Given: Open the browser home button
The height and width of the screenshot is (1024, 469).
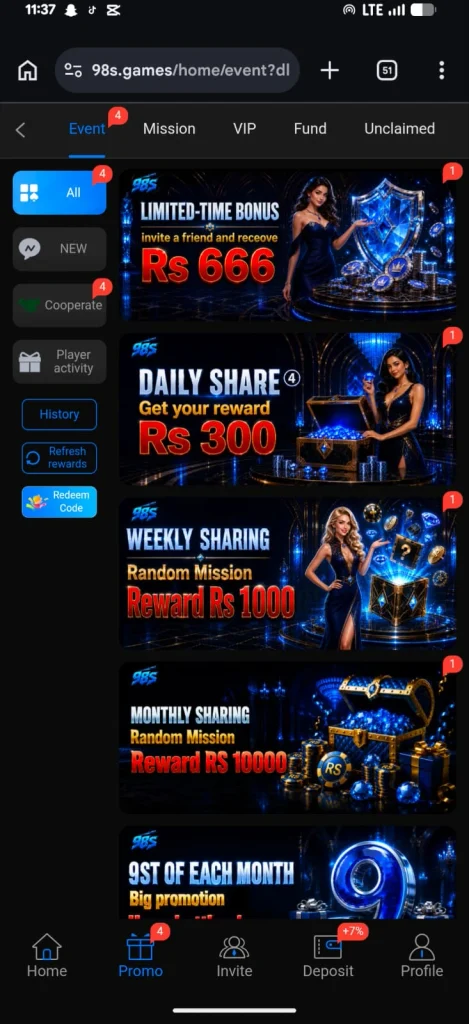Looking at the screenshot, I should [x=27, y=71].
